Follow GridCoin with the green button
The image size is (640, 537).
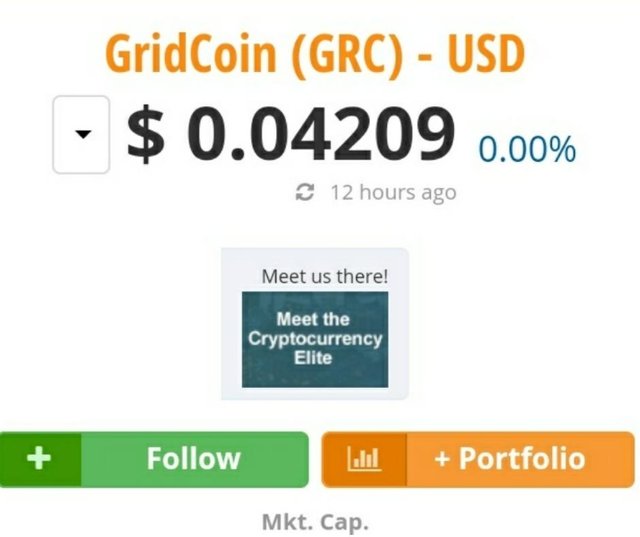click(x=154, y=459)
